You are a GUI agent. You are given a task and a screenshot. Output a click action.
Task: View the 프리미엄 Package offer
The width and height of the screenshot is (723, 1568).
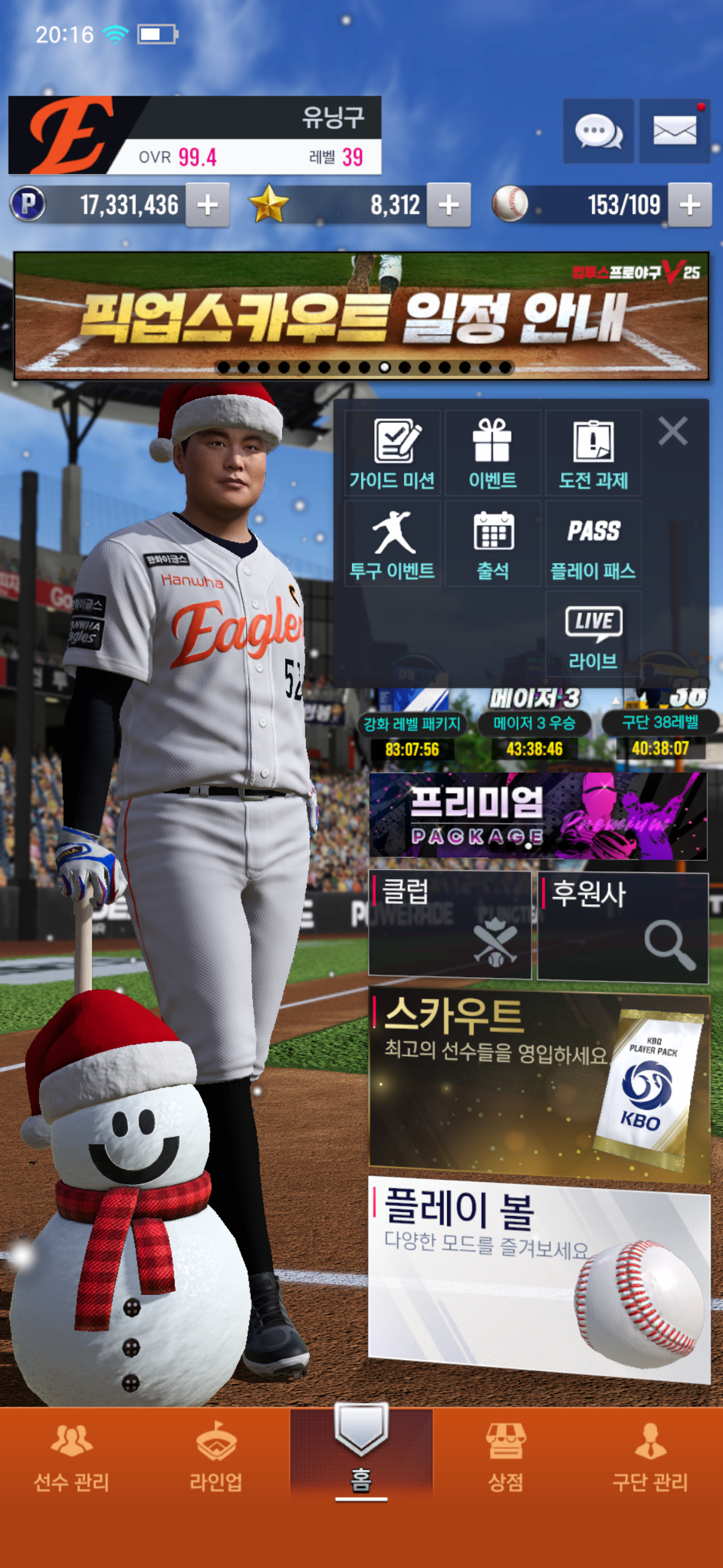(538, 815)
